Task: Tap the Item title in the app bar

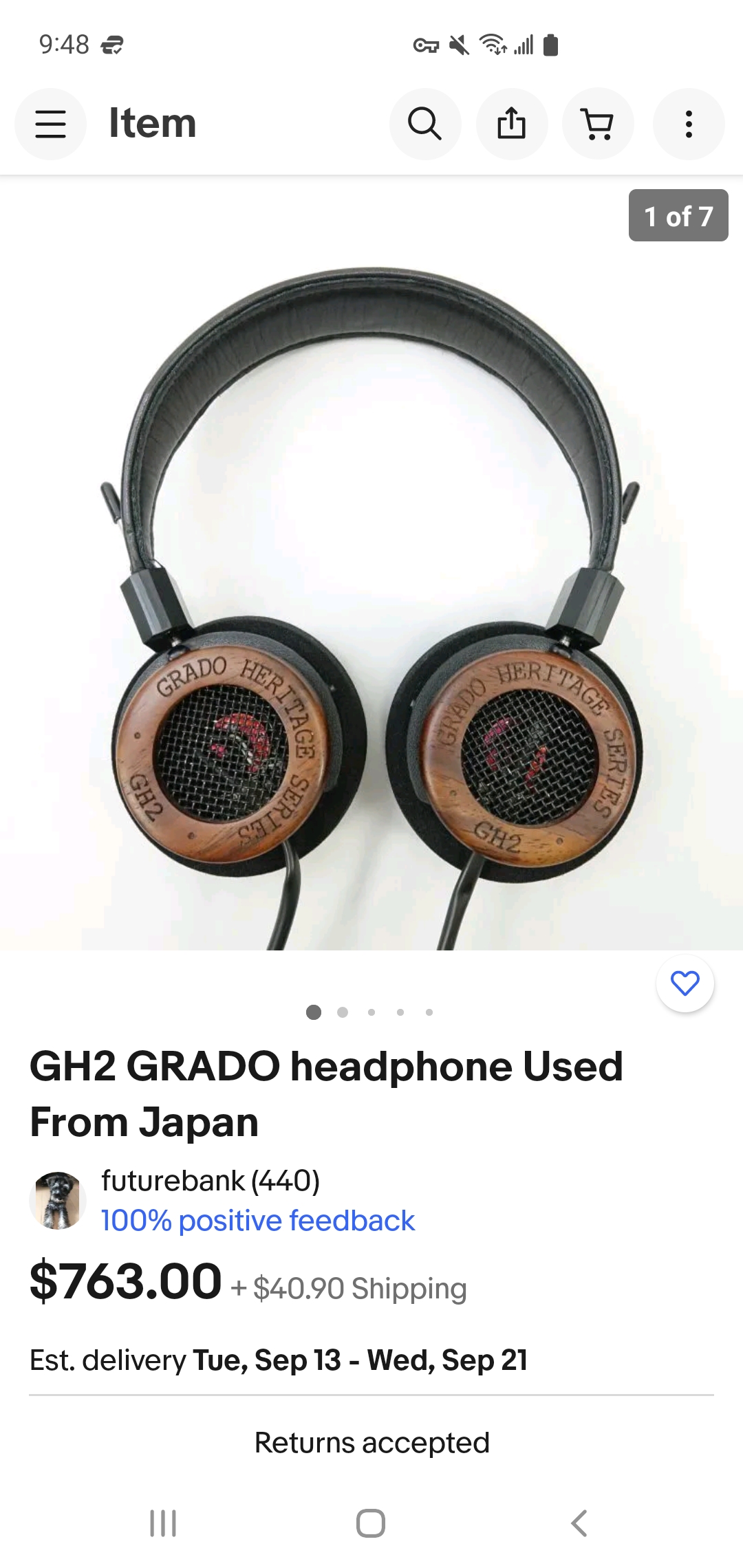Action: pyautogui.click(x=151, y=124)
